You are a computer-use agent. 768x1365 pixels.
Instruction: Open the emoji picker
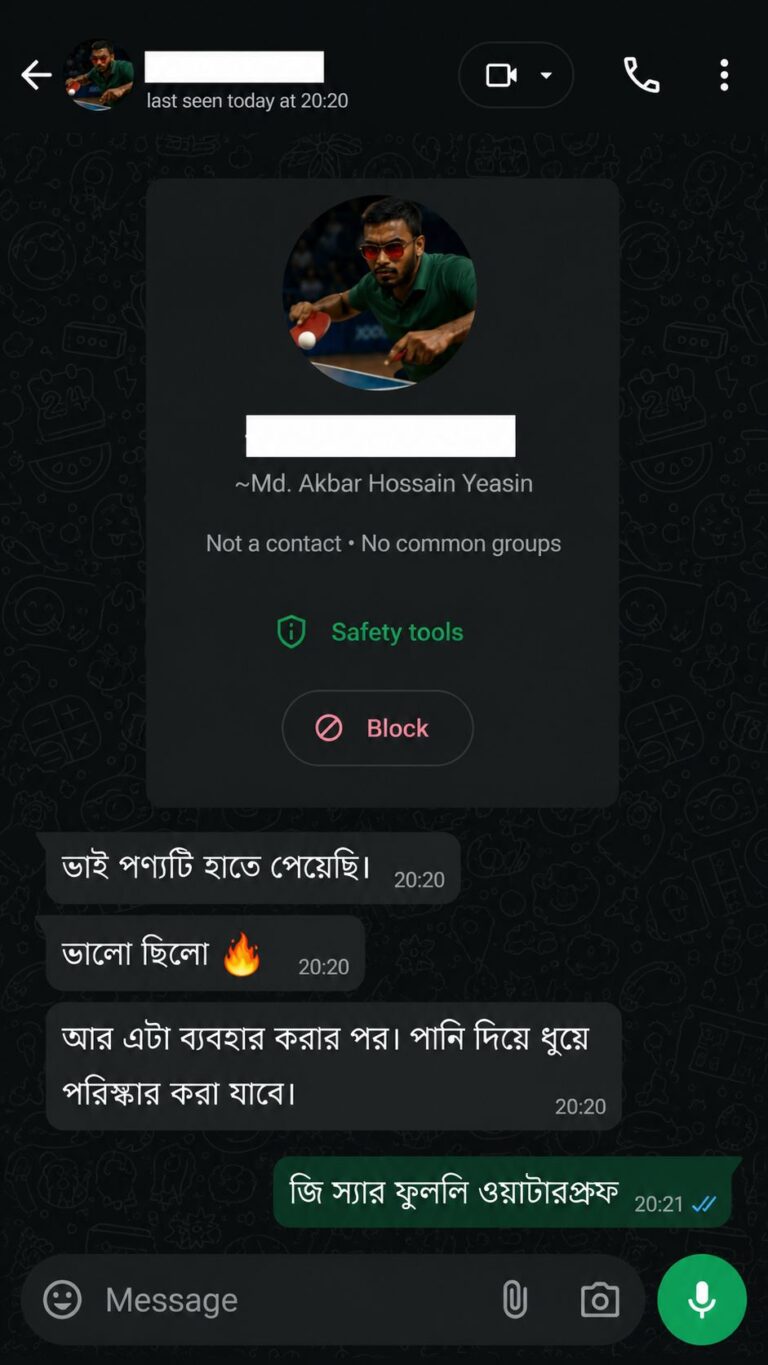(x=62, y=1299)
